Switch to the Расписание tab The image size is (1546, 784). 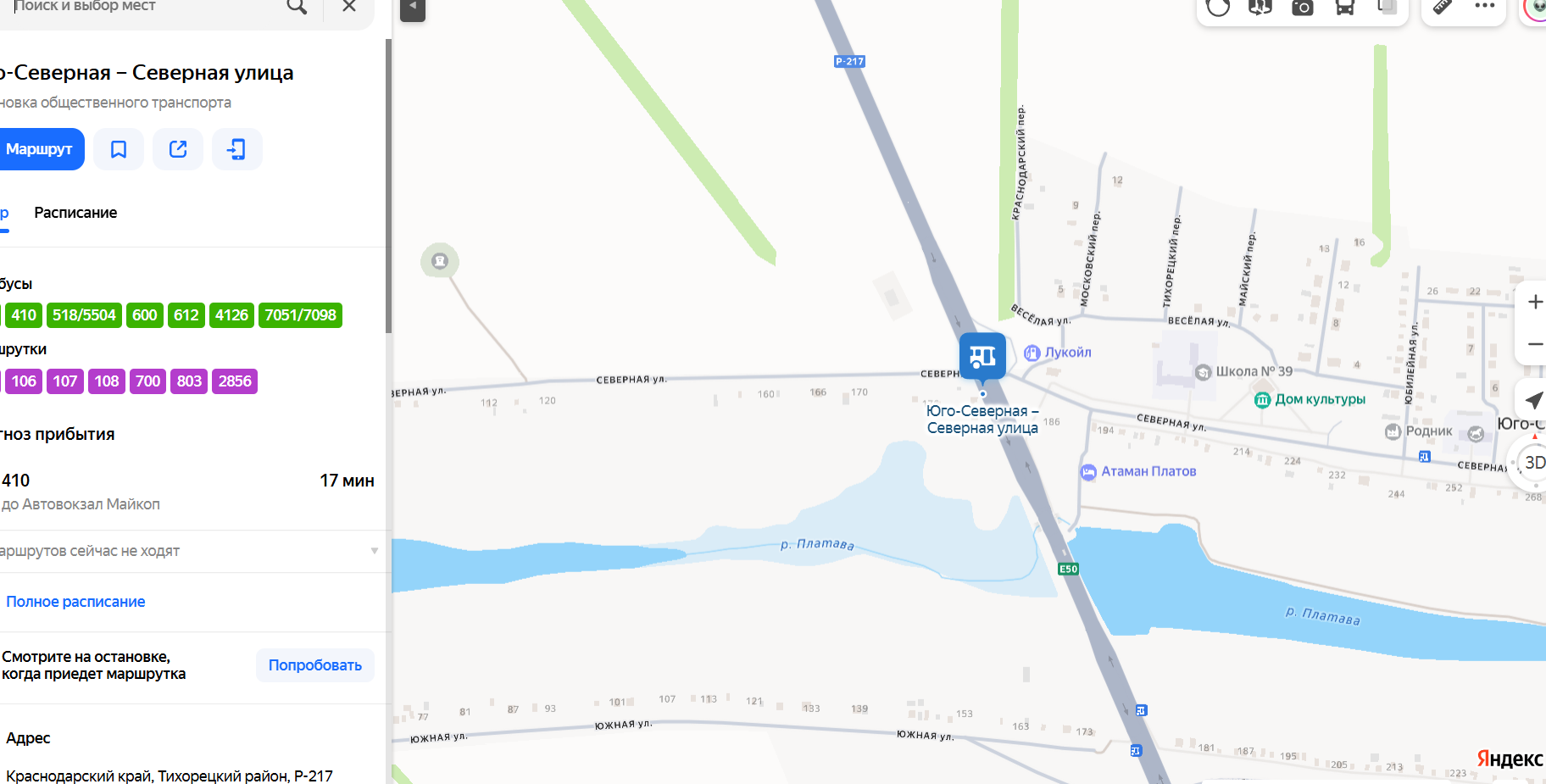75,213
